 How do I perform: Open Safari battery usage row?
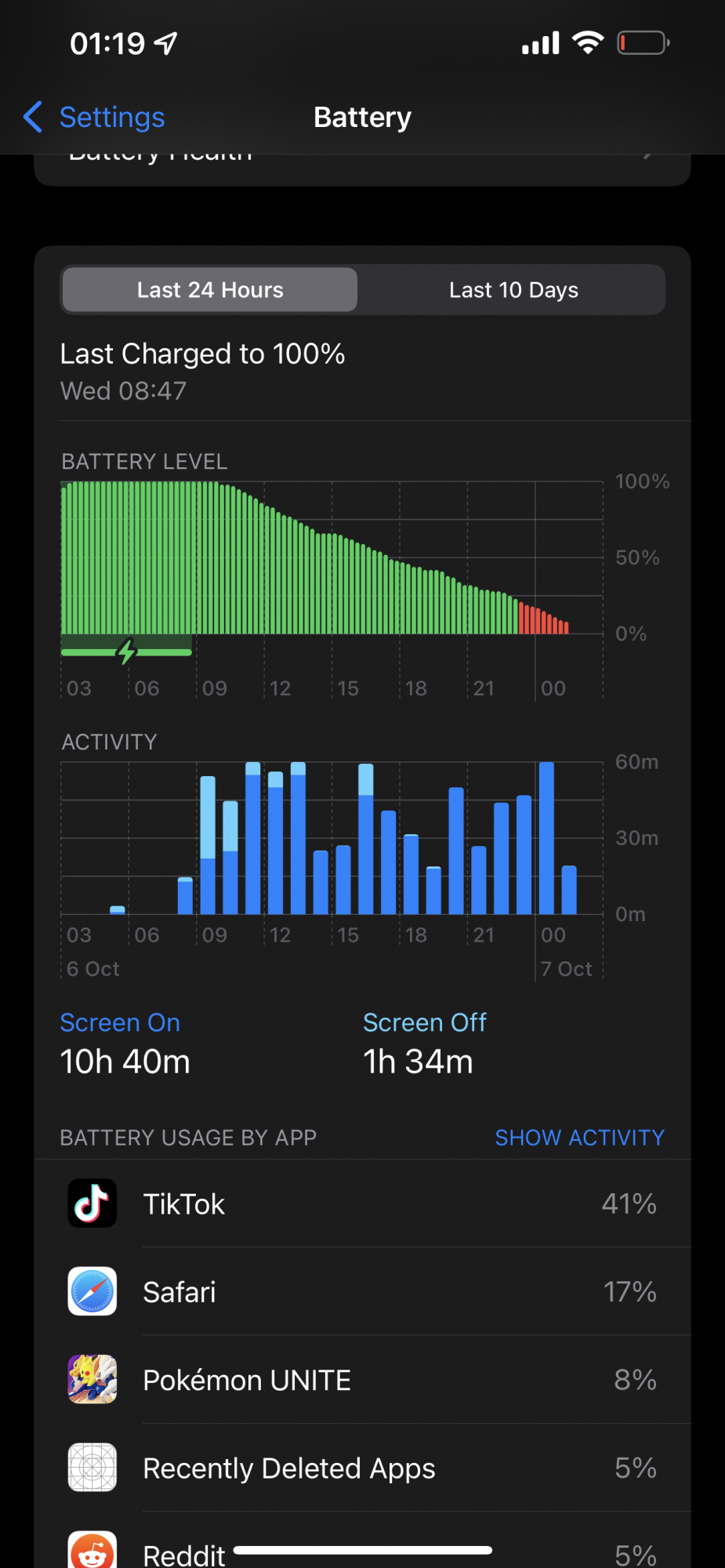[362, 1291]
